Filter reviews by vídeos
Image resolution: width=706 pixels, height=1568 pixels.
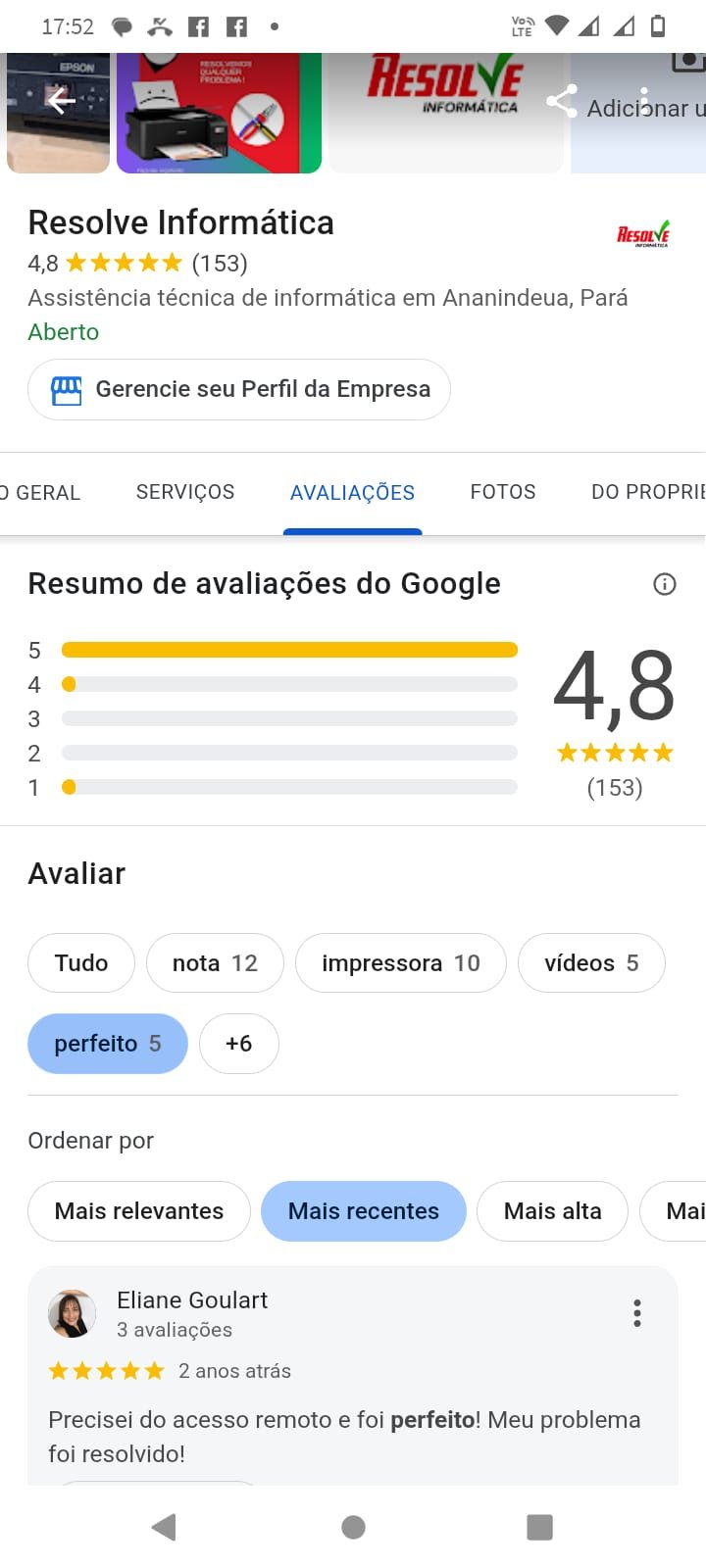pyautogui.click(x=591, y=963)
